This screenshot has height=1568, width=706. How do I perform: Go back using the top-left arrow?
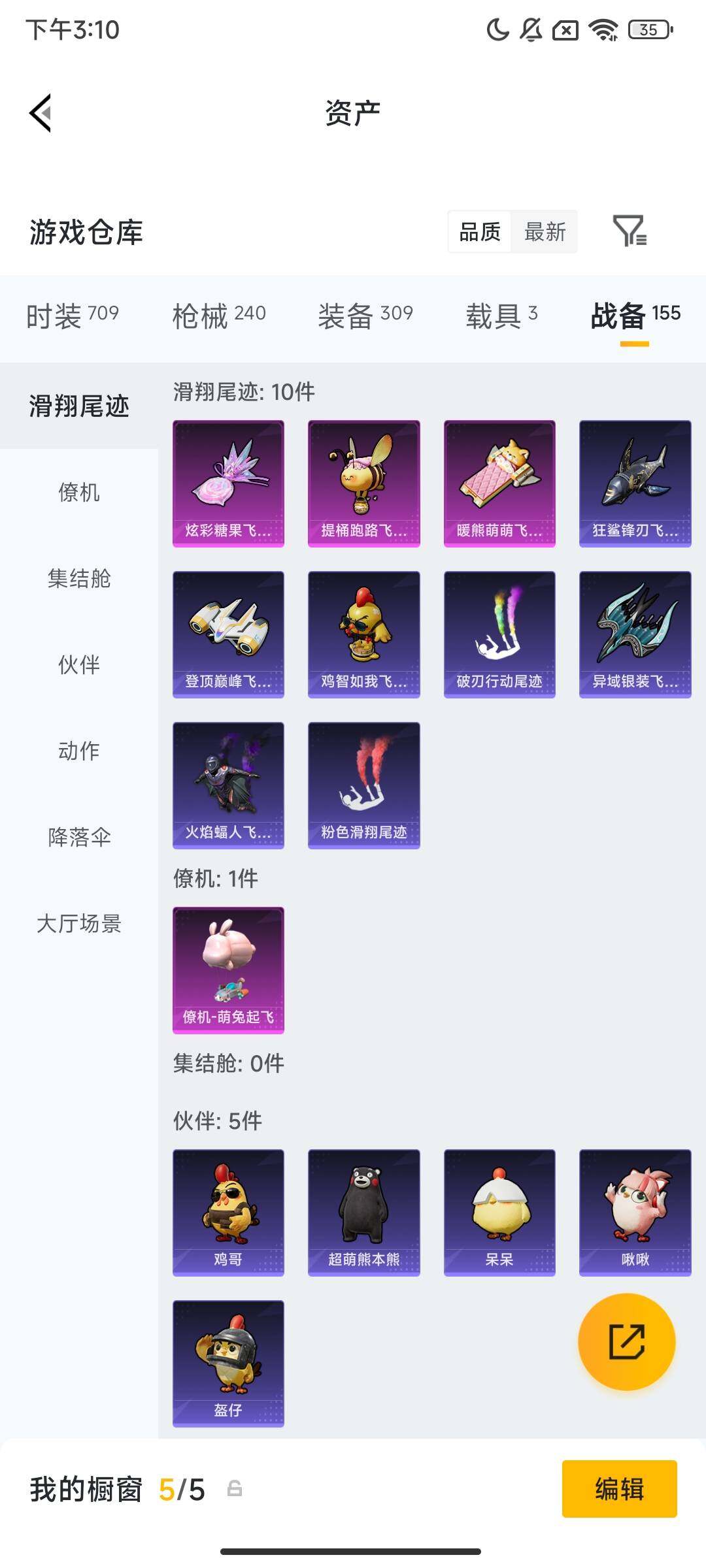tap(41, 113)
